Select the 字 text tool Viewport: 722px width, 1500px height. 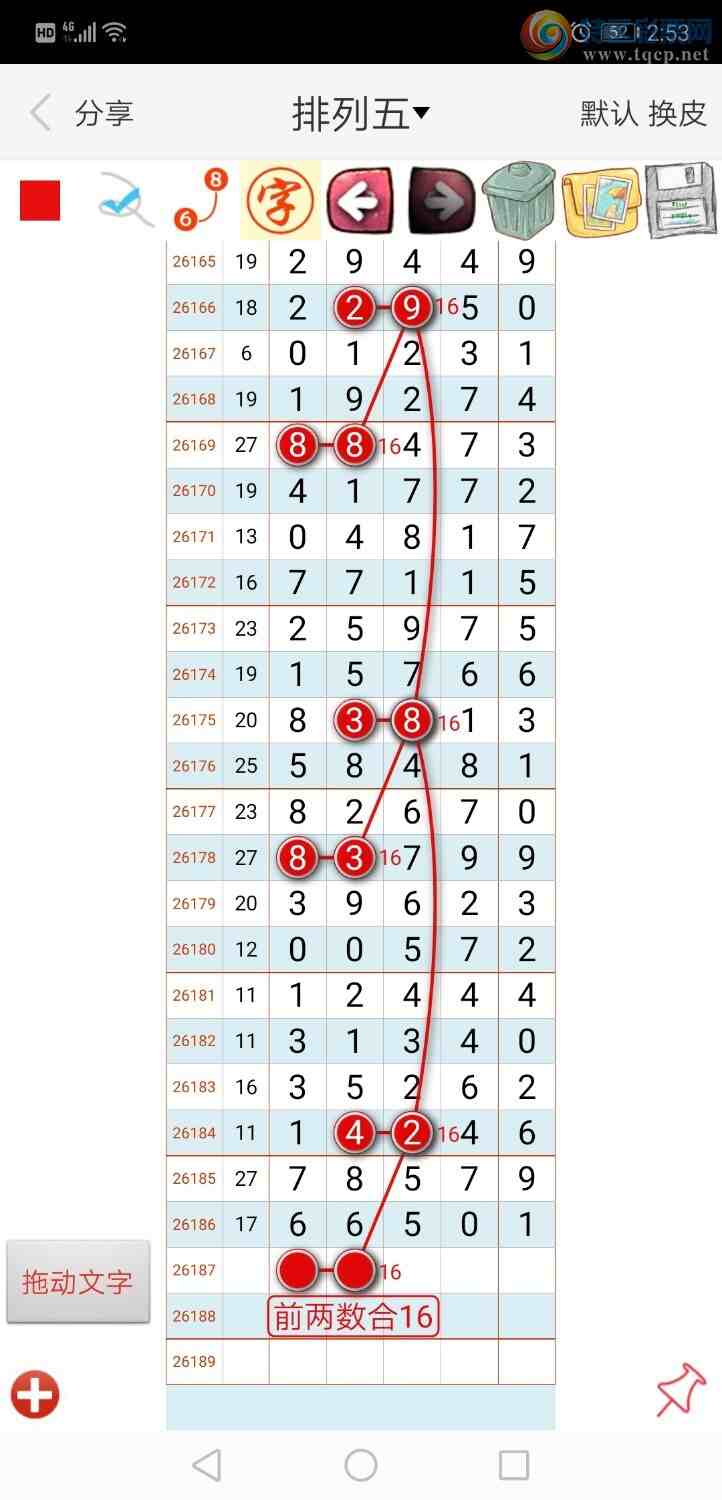[x=281, y=200]
